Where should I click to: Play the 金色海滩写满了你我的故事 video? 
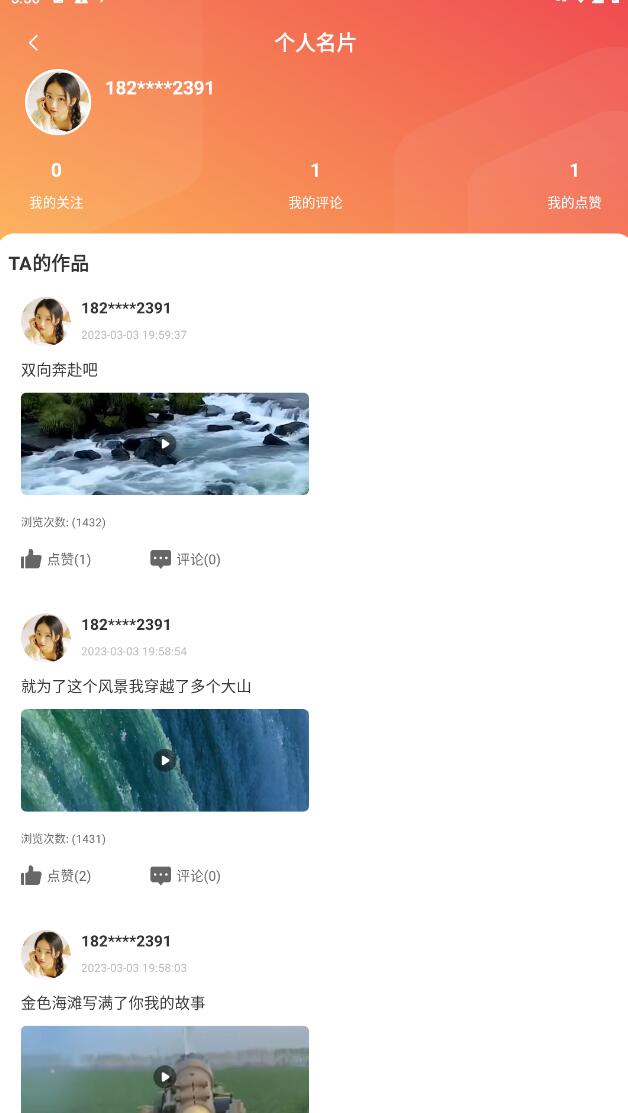click(165, 1076)
